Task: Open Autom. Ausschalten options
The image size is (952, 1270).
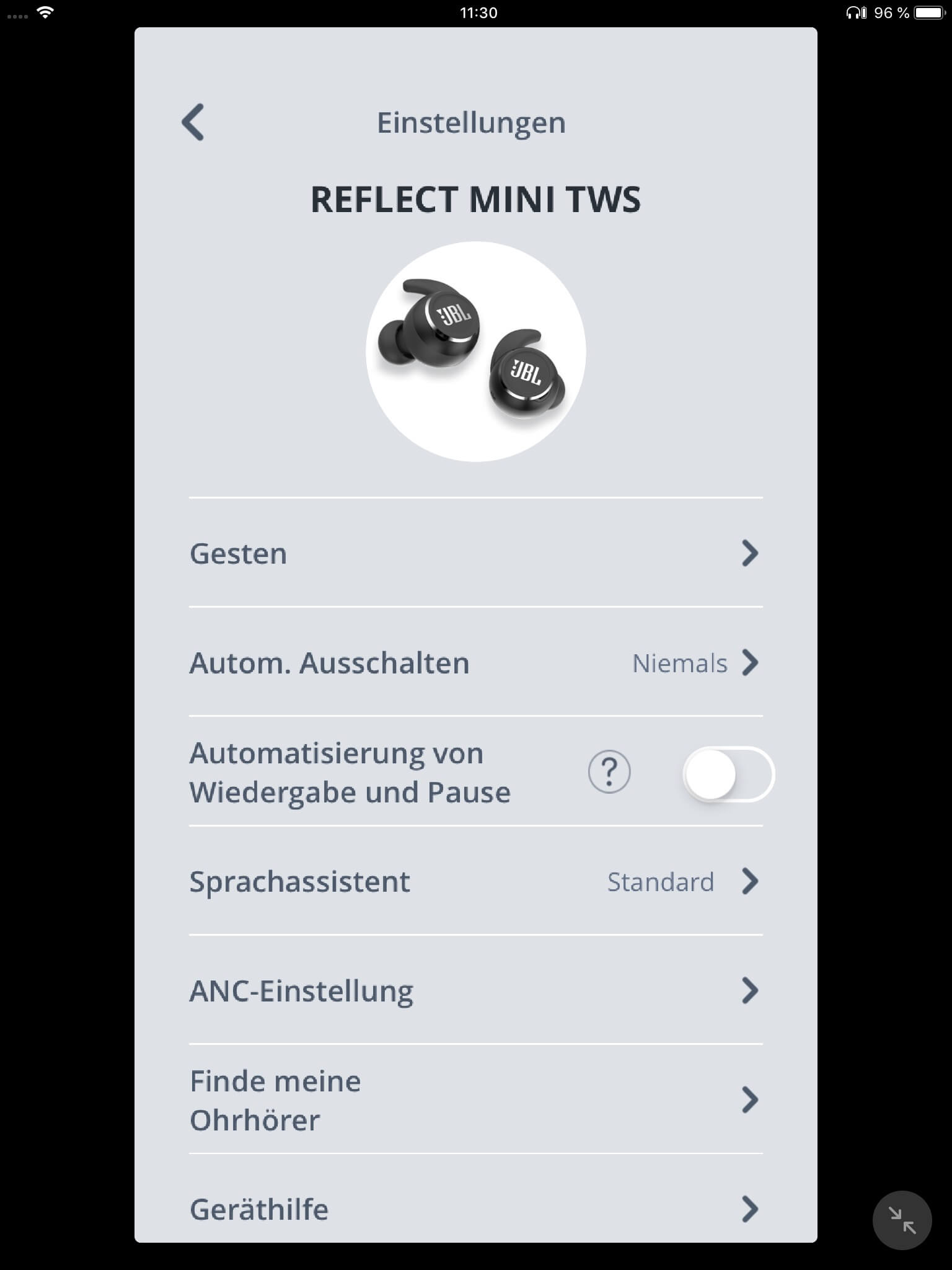Action: 475,663
